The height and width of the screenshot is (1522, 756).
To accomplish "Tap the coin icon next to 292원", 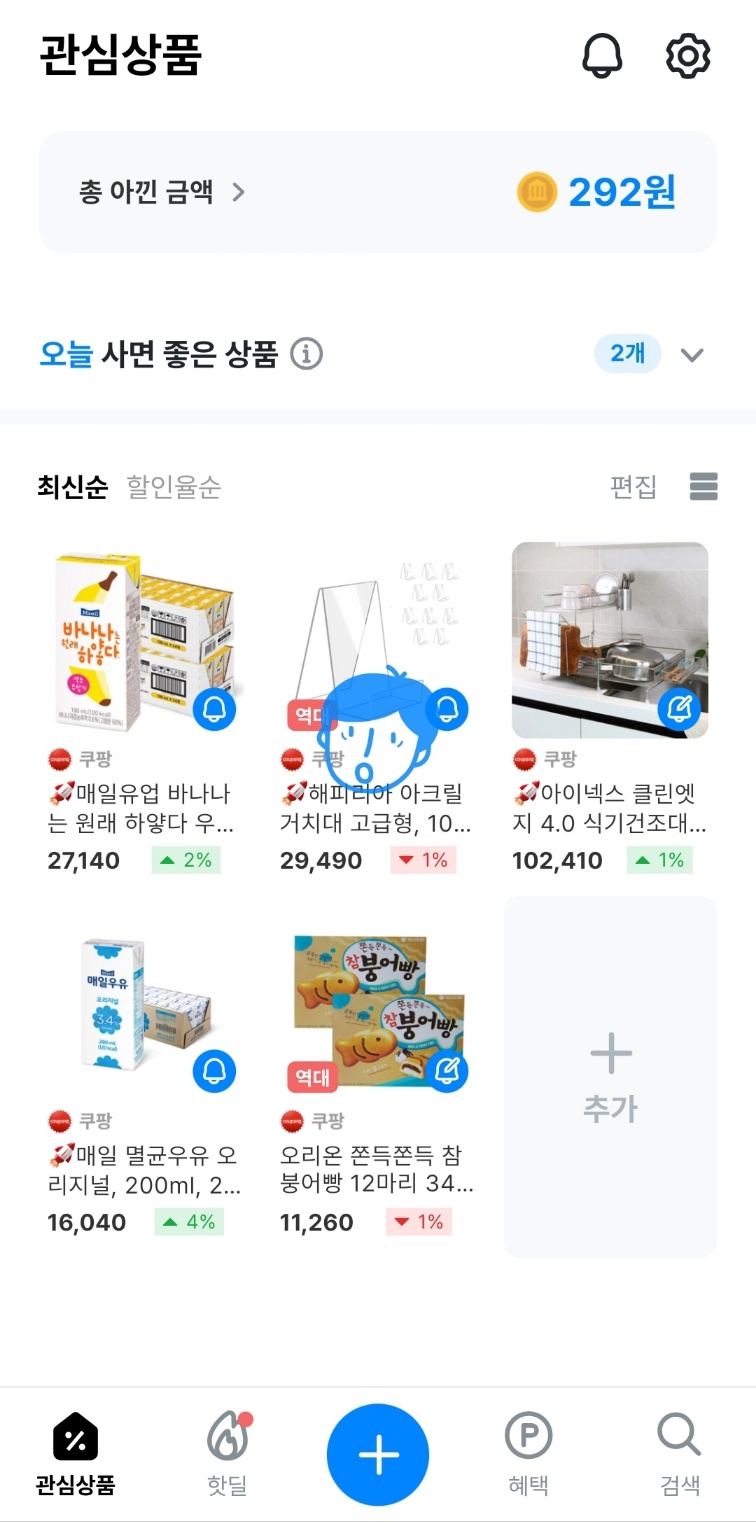I will click(536, 190).
